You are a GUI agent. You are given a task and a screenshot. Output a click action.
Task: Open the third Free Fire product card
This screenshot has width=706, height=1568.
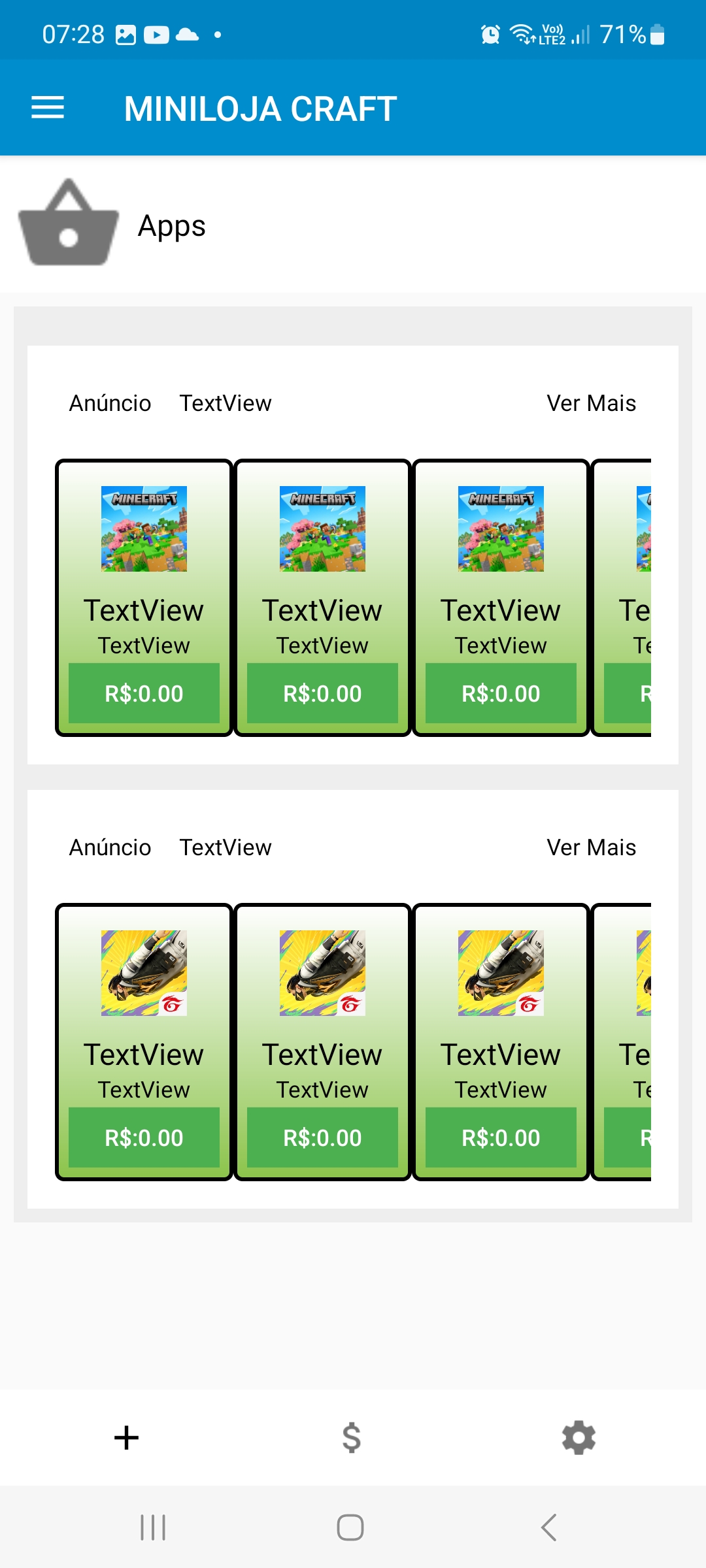[501, 1042]
